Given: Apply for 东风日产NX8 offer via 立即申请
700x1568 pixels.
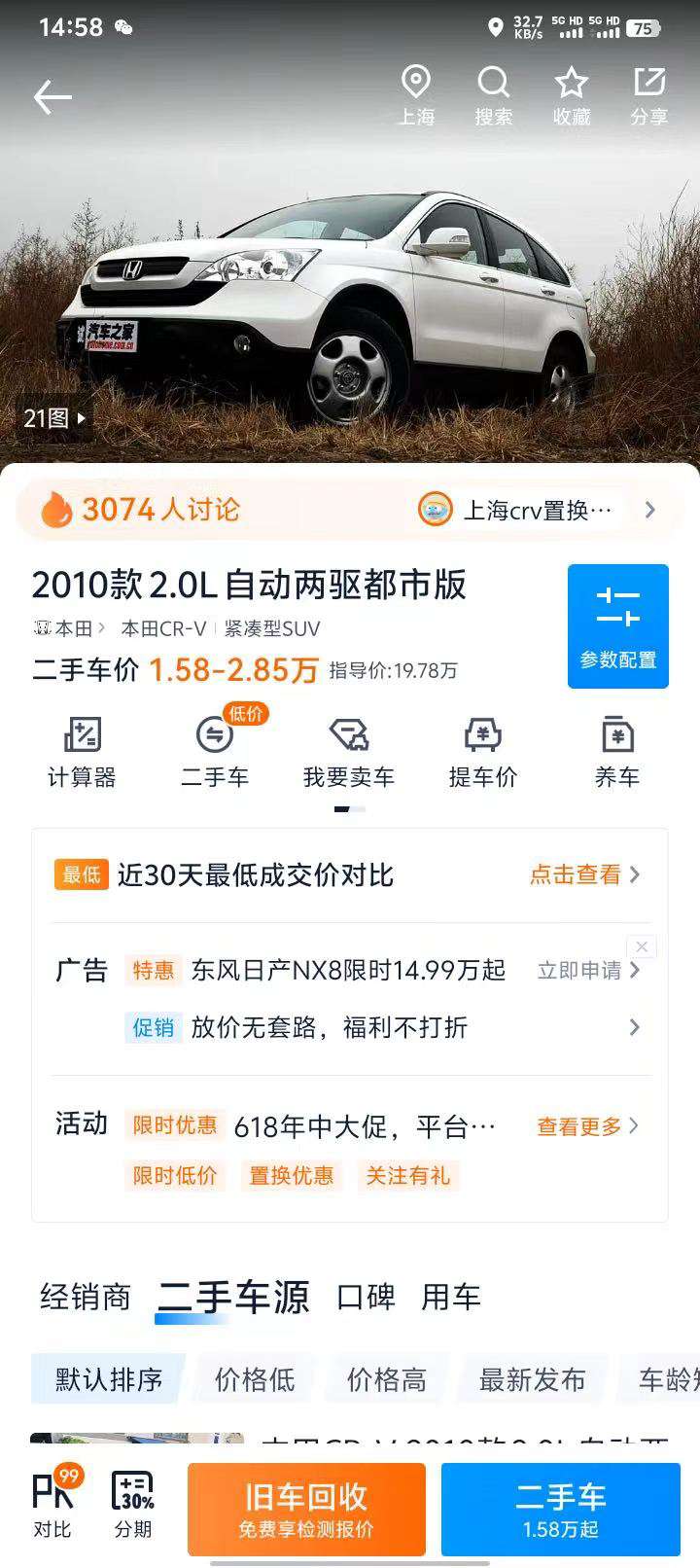Looking at the screenshot, I should pyautogui.click(x=588, y=970).
